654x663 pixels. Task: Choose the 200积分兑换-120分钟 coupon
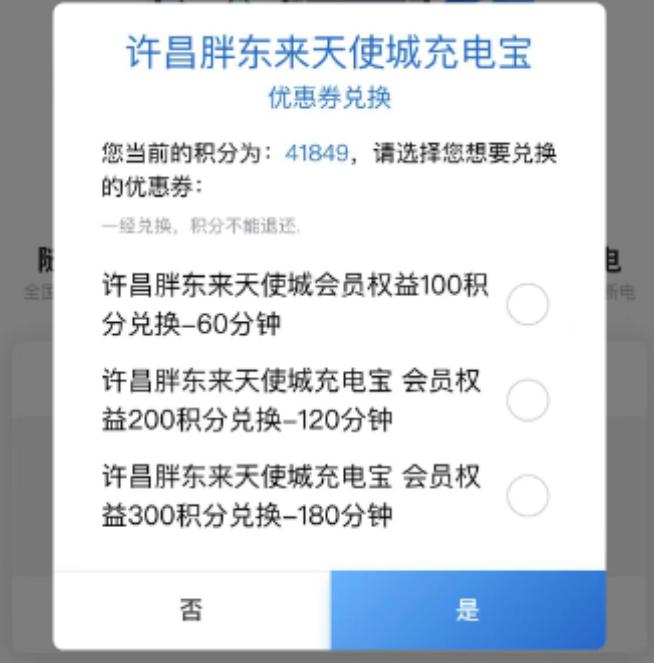[x=527, y=400]
